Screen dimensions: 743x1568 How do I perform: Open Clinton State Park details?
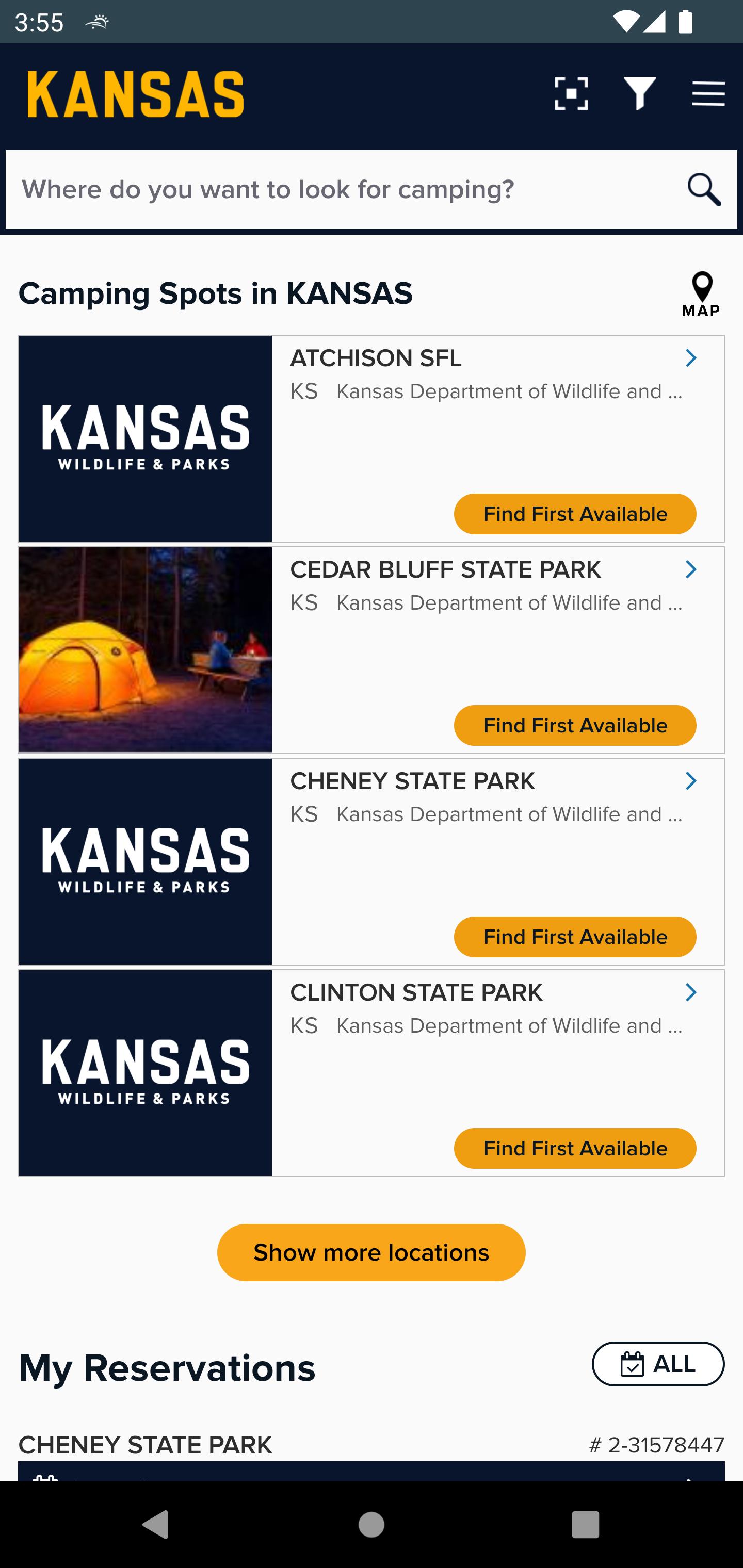(x=690, y=993)
